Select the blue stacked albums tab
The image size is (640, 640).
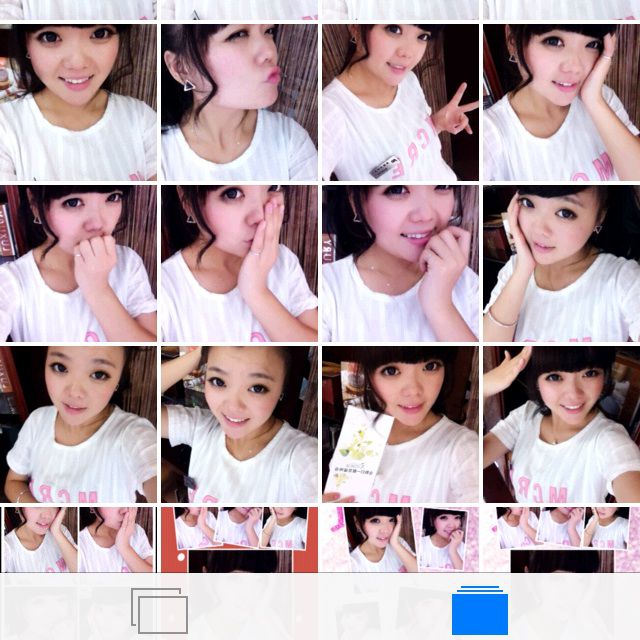(x=480, y=610)
